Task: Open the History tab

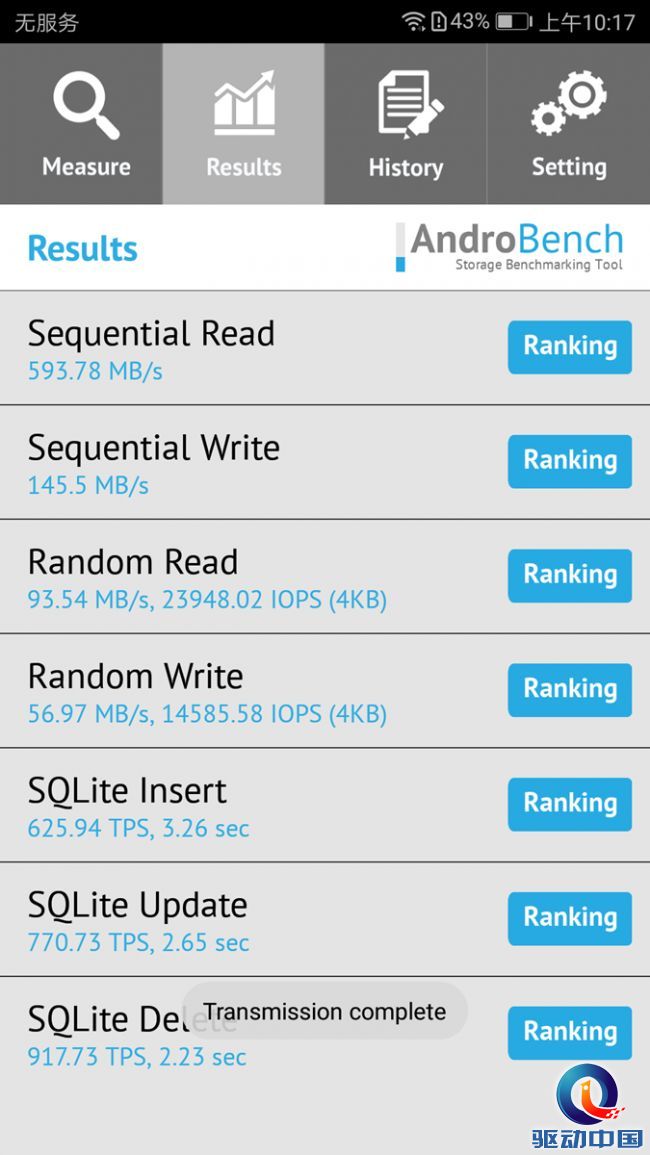Action: click(x=405, y=125)
